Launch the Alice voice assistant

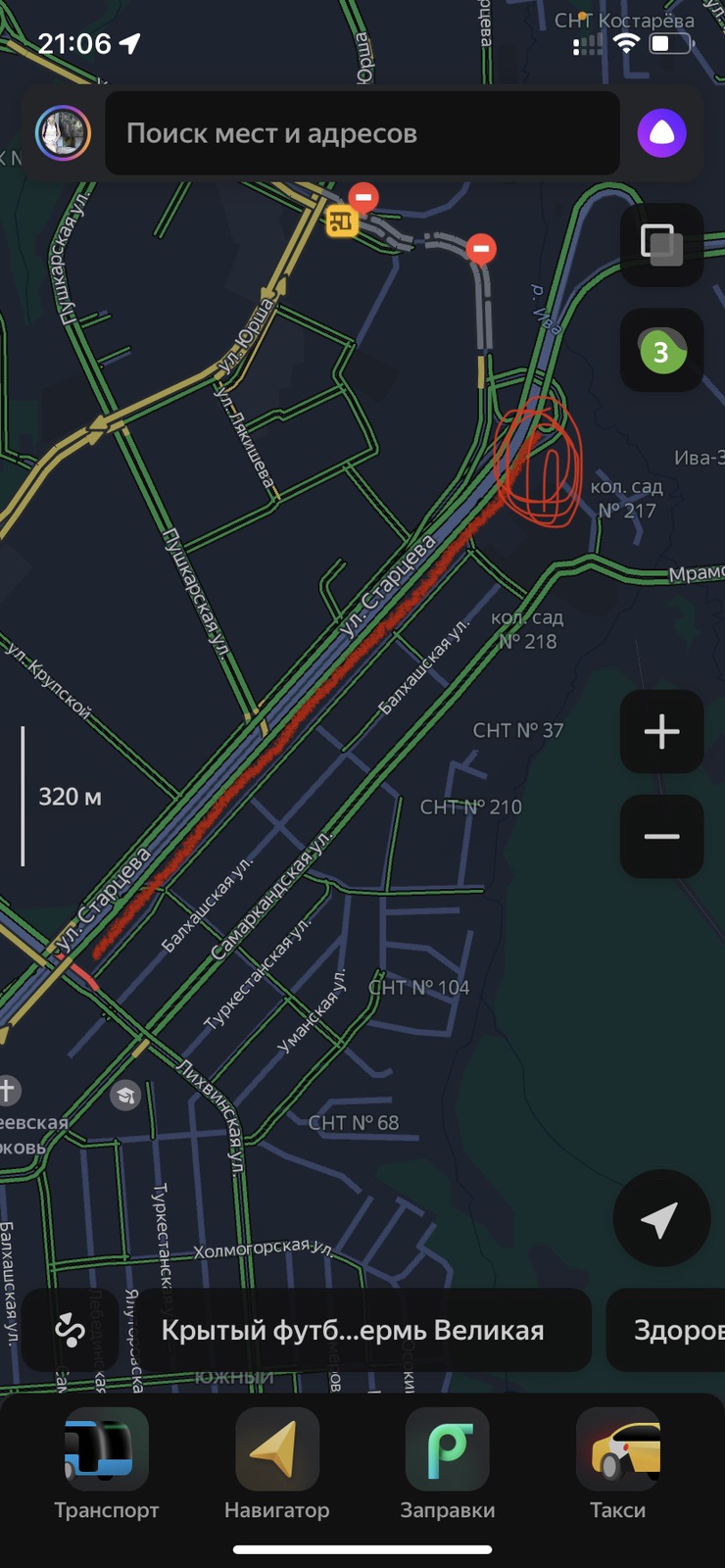[x=662, y=133]
